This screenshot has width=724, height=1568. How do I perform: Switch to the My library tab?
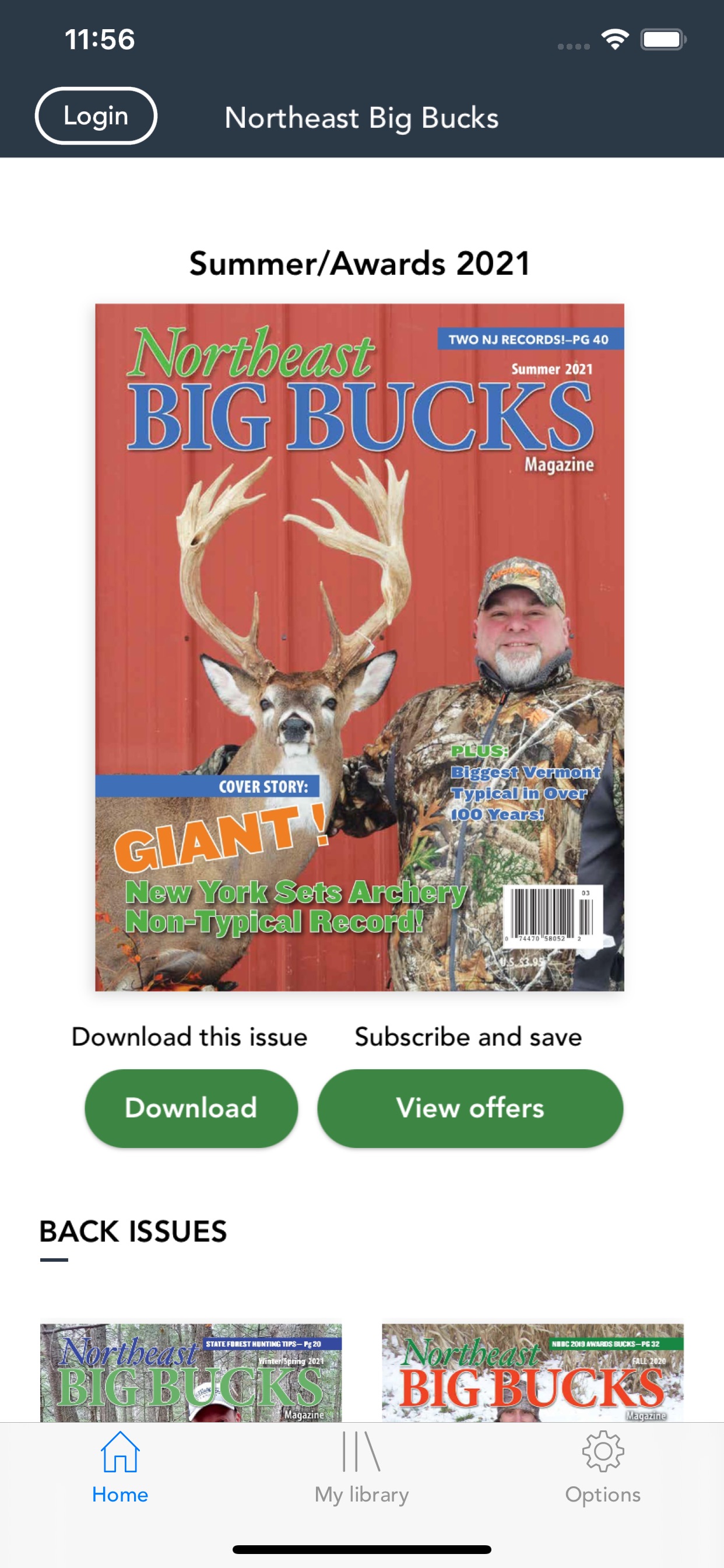361,1467
